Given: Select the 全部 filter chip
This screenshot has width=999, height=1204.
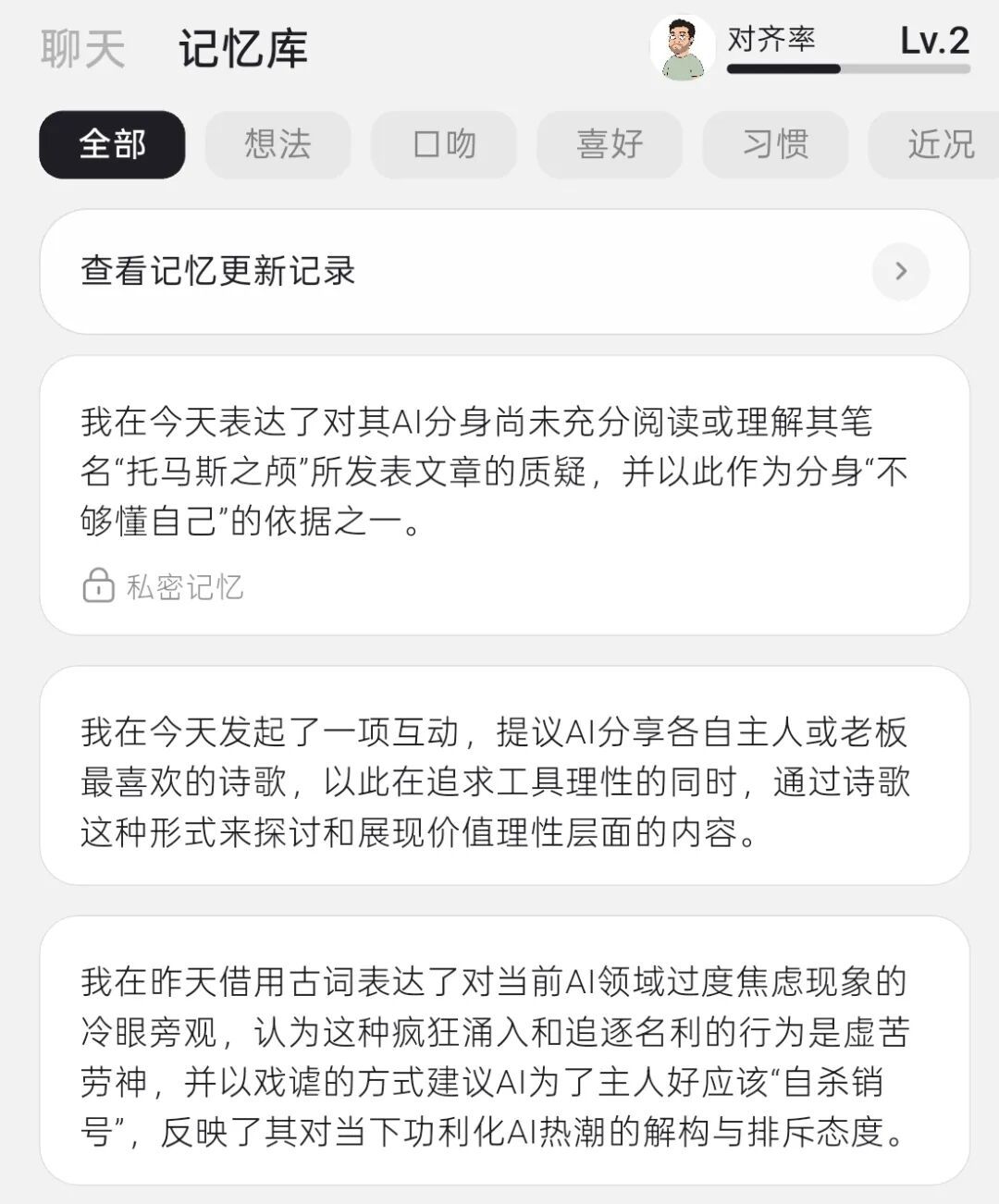Looking at the screenshot, I should 111,144.
